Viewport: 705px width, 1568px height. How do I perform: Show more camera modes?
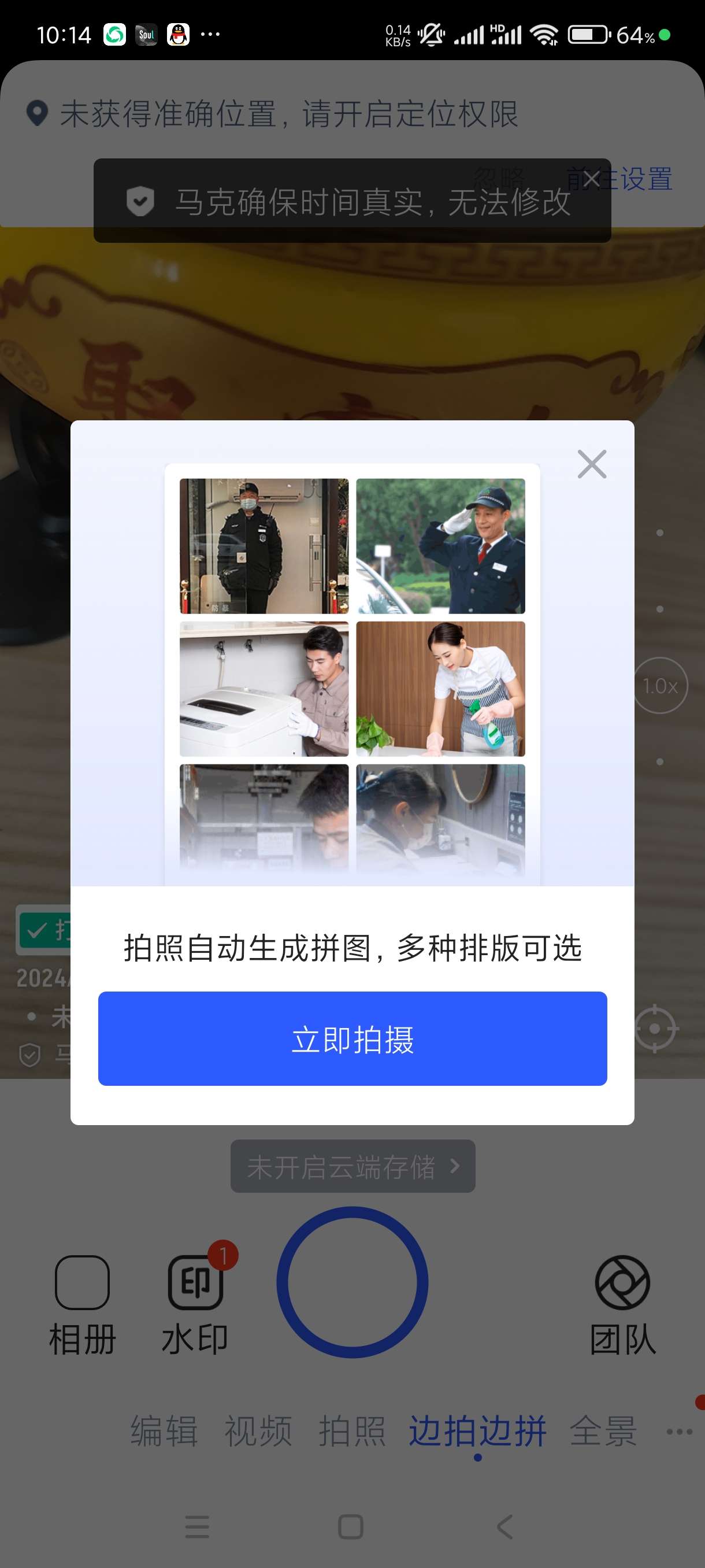(679, 1432)
